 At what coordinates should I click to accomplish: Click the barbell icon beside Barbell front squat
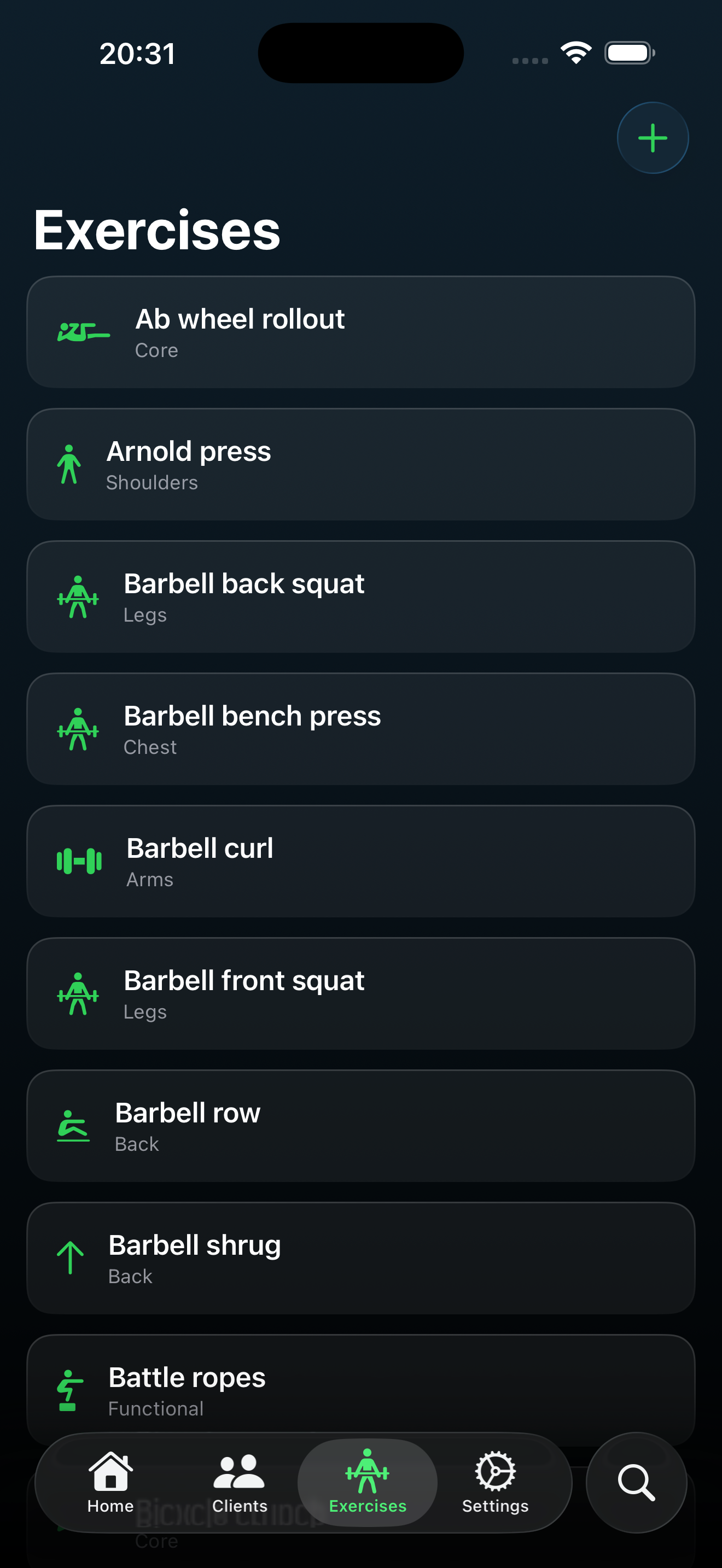79,993
